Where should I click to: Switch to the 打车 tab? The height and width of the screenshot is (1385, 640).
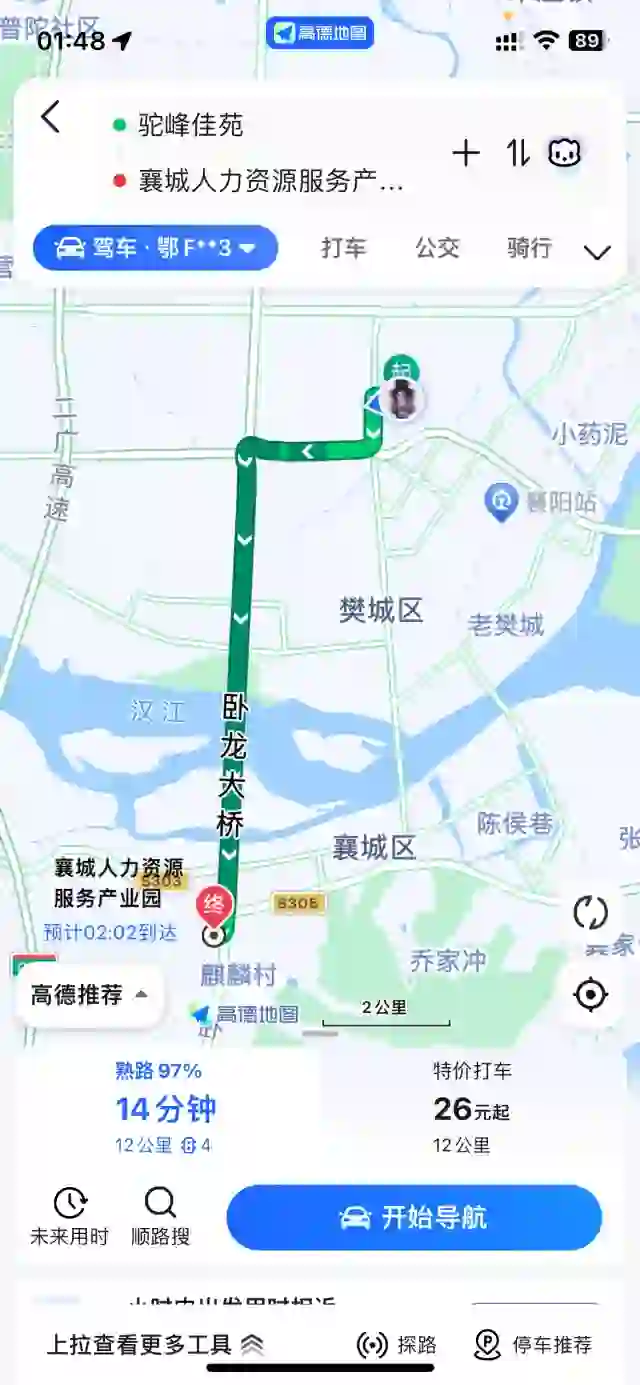click(343, 248)
